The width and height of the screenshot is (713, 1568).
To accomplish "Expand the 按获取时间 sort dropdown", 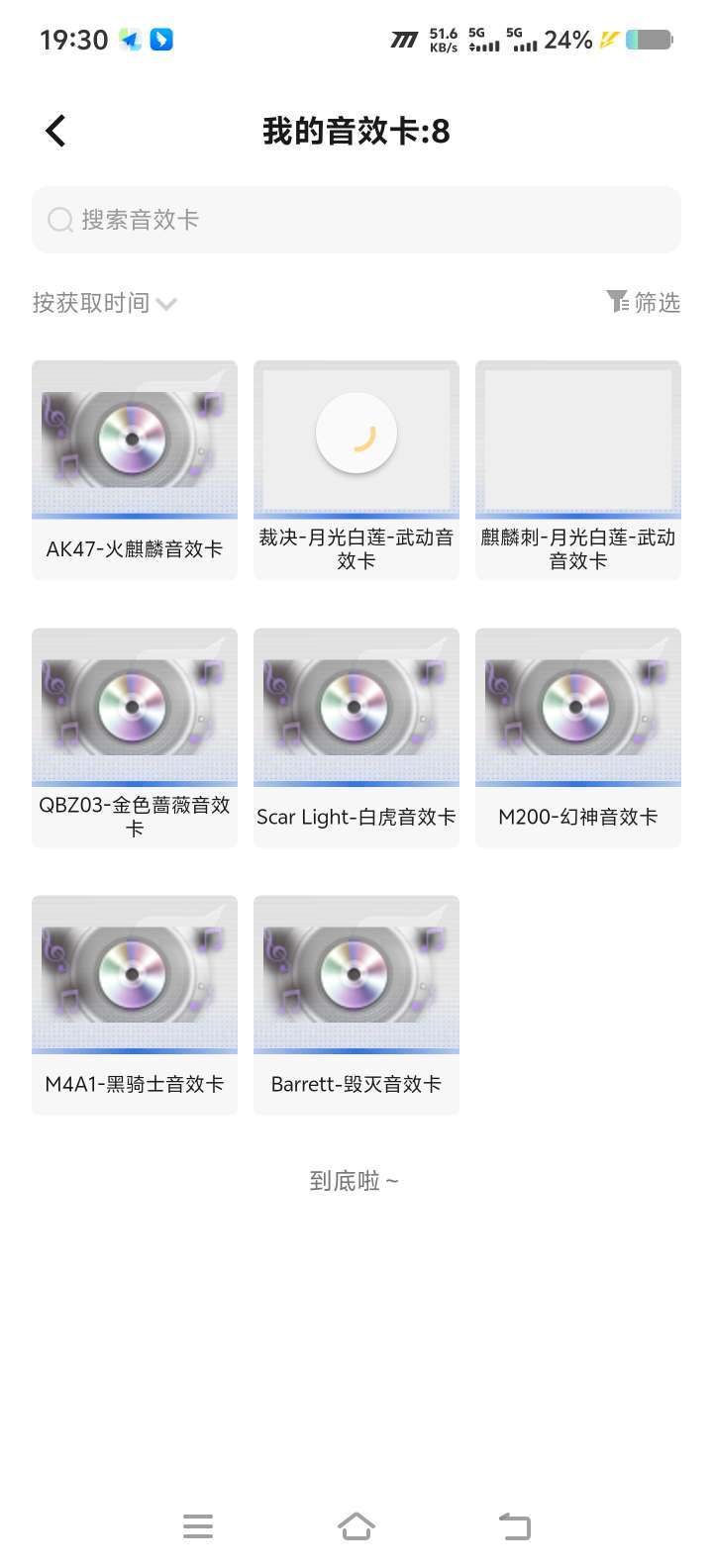I will tap(105, 303).
